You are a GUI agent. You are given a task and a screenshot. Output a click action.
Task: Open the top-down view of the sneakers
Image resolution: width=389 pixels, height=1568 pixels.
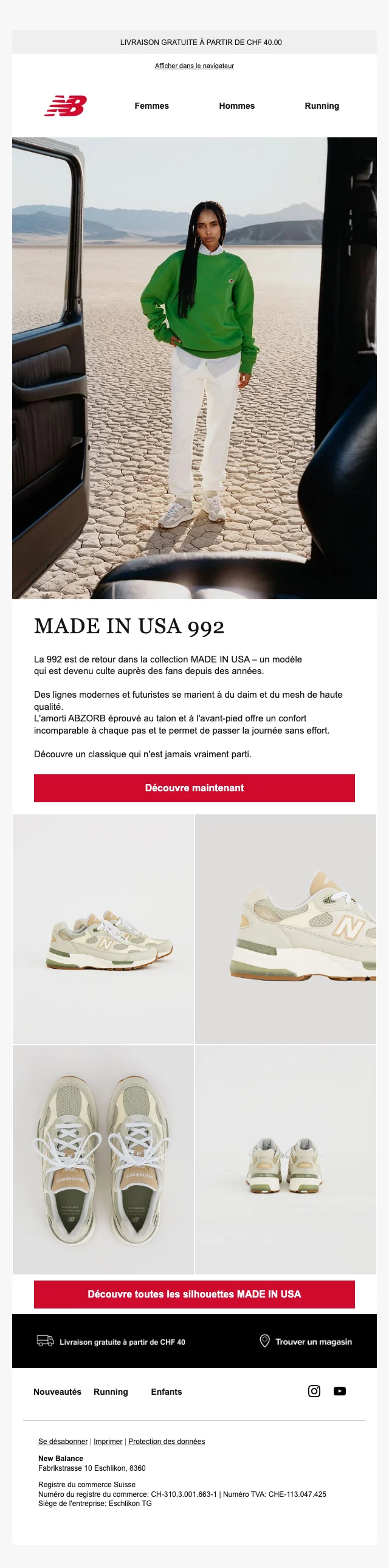(x=103, y=1159)
